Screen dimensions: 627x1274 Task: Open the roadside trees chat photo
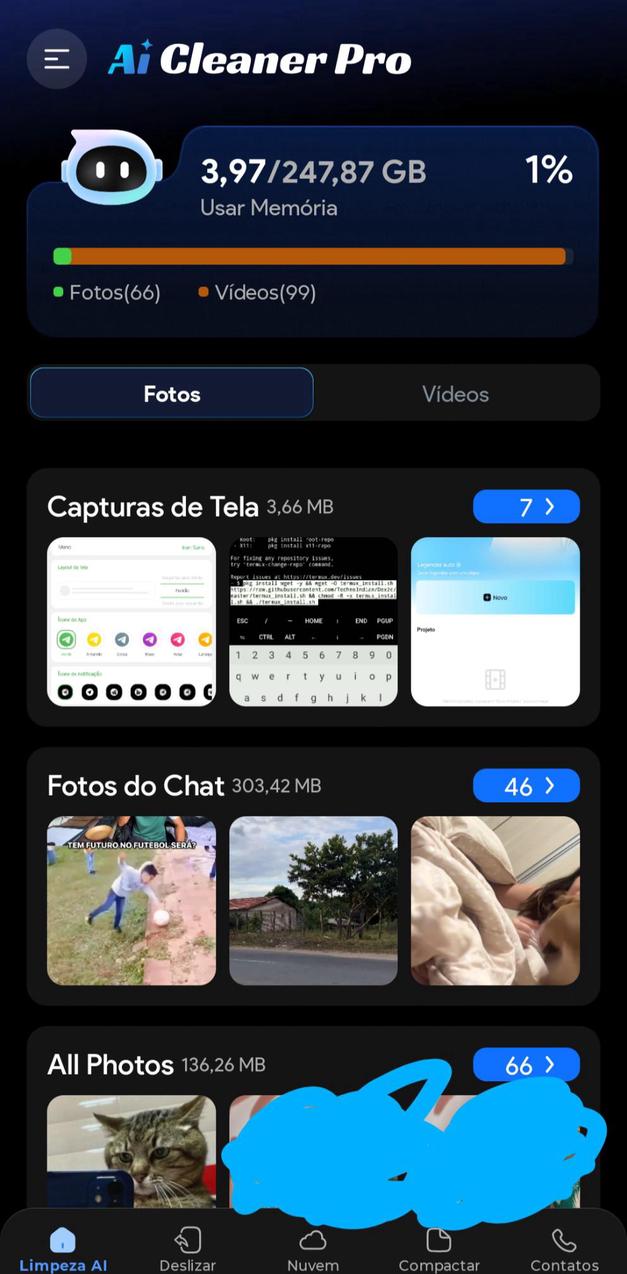(313, 900)
